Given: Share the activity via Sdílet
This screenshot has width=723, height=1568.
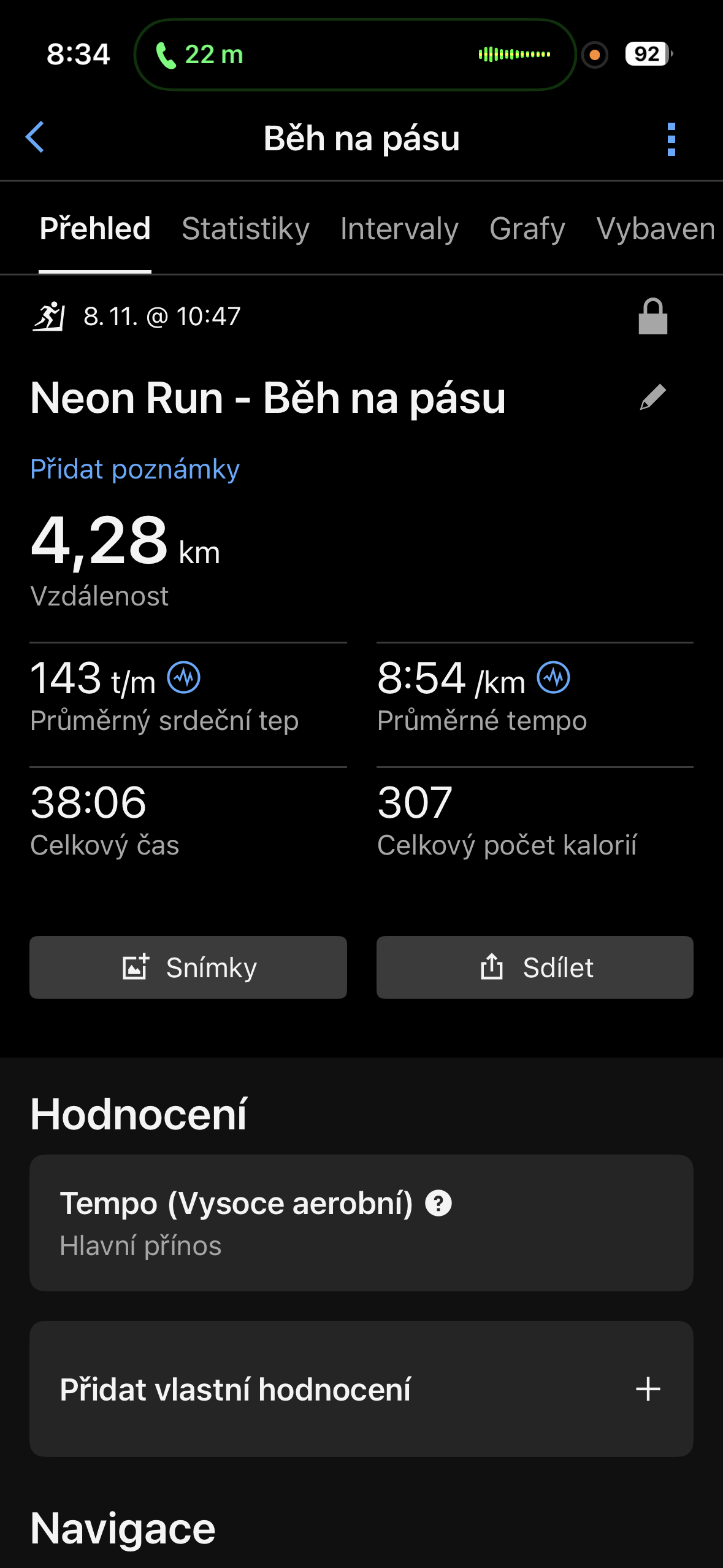Looking at the screenshot, I should click(x=535, y=967).
